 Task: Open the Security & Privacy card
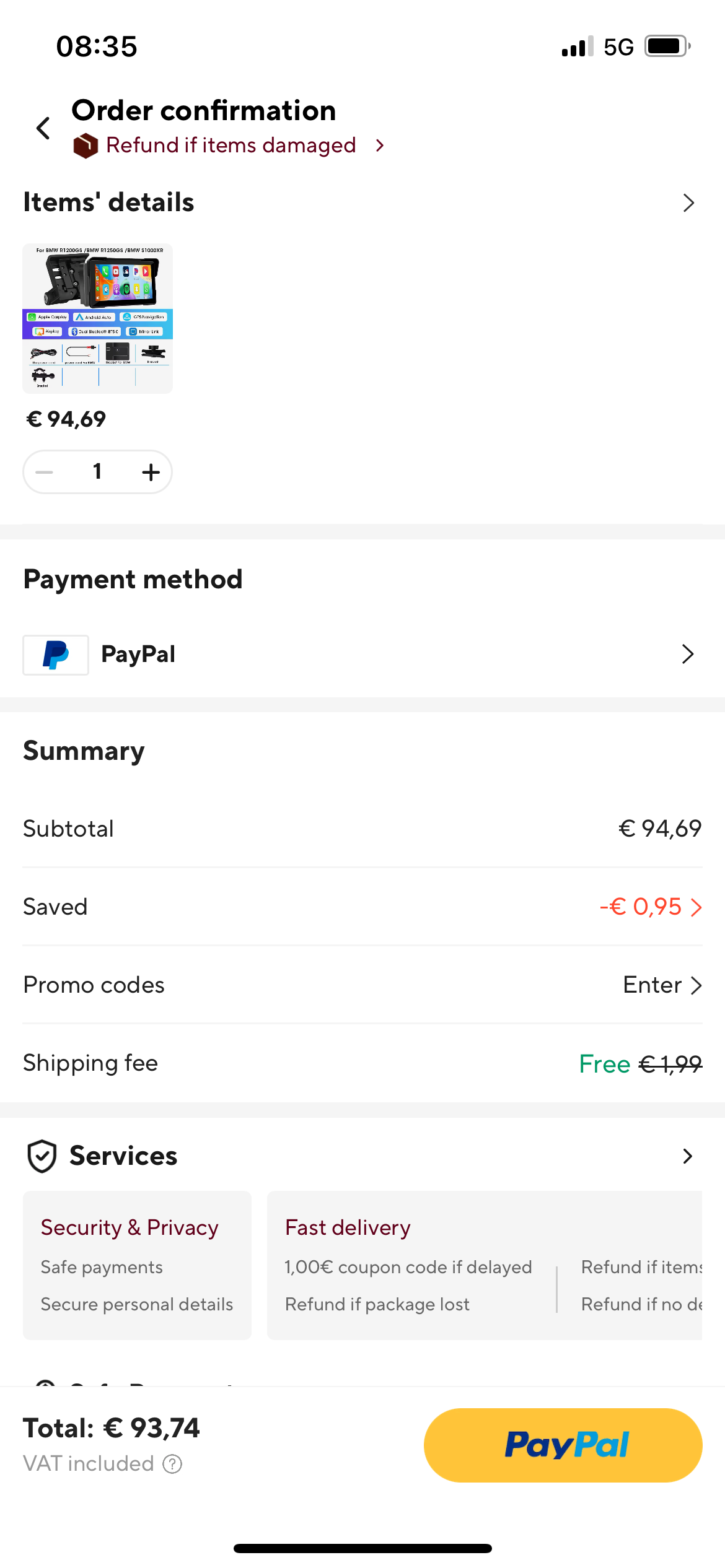click(138, 1265)
